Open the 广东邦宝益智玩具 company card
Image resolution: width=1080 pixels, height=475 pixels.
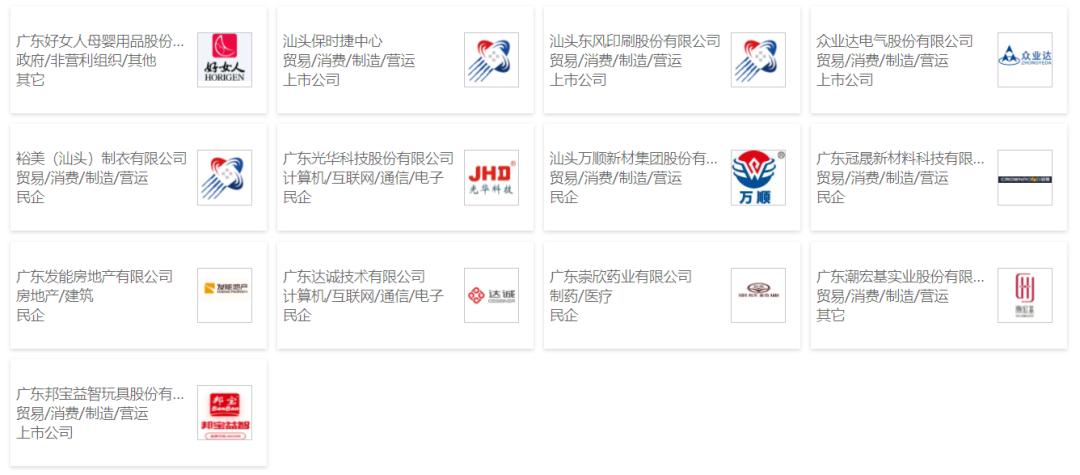click(137, 413)
